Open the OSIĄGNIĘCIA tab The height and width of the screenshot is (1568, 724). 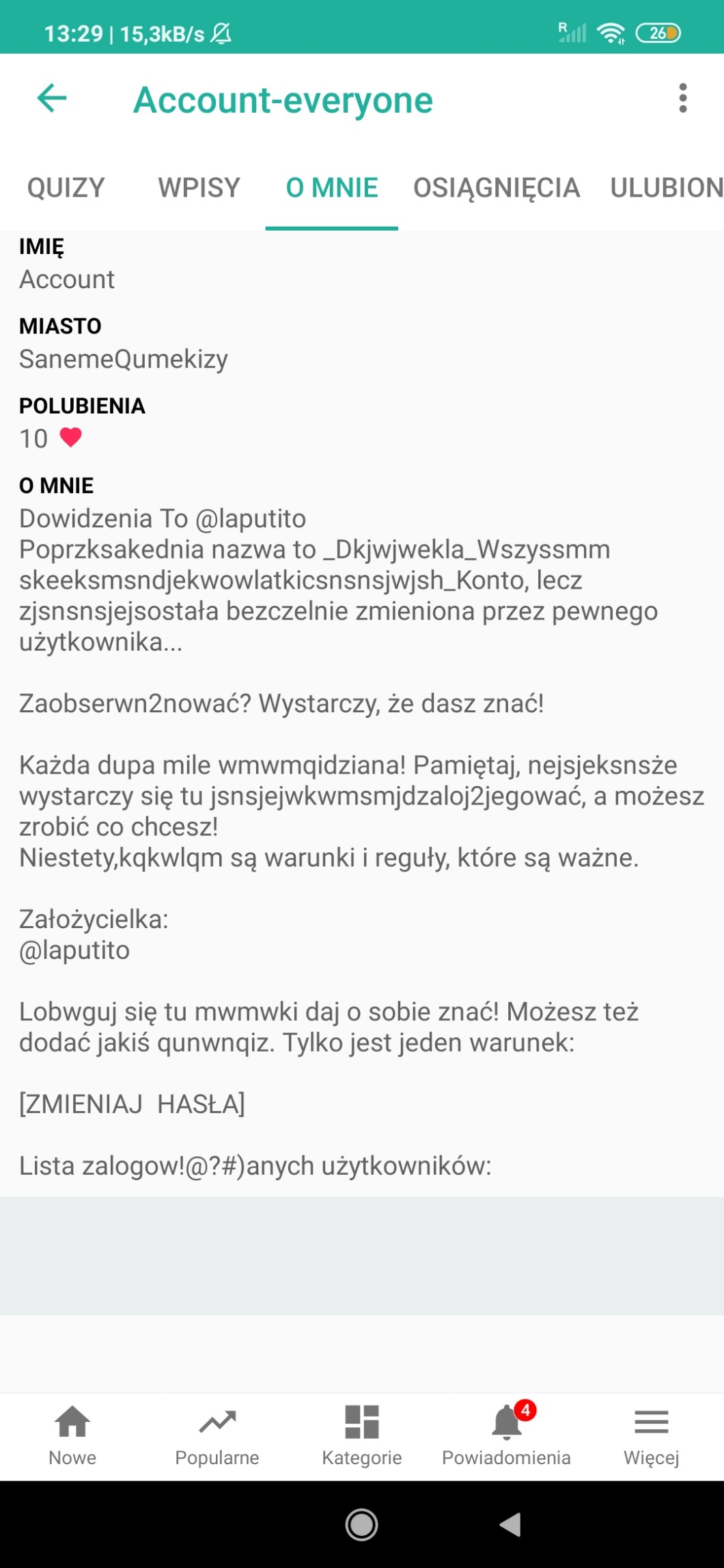coord(497,188)
